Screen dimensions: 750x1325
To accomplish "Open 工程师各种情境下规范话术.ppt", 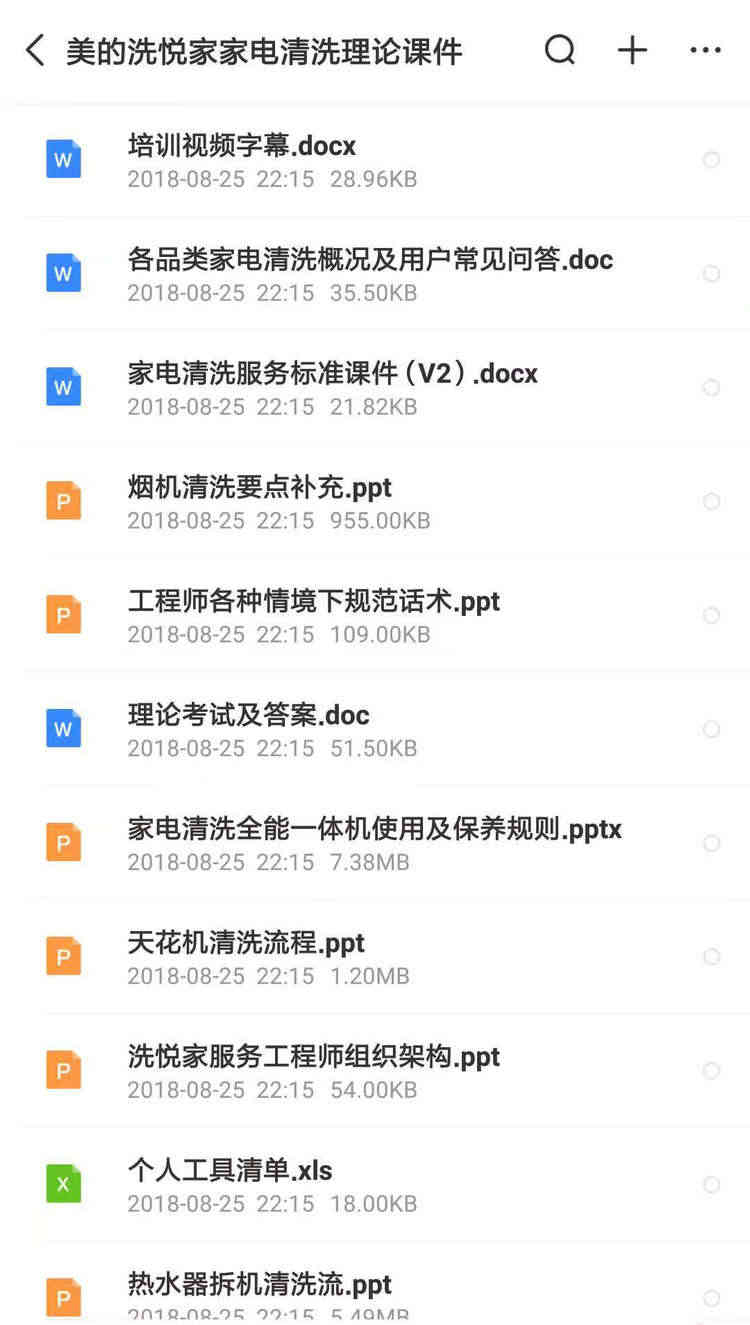I will click(x=314, y=602).
